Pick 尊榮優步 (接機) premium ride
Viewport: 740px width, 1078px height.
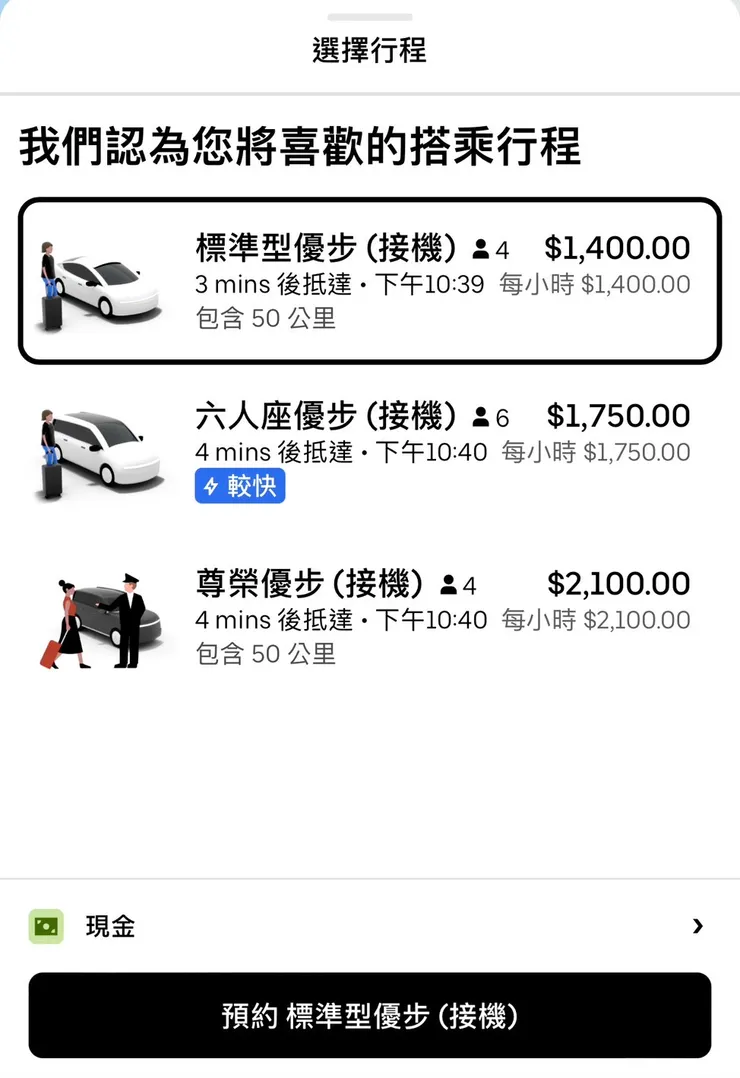369,617
